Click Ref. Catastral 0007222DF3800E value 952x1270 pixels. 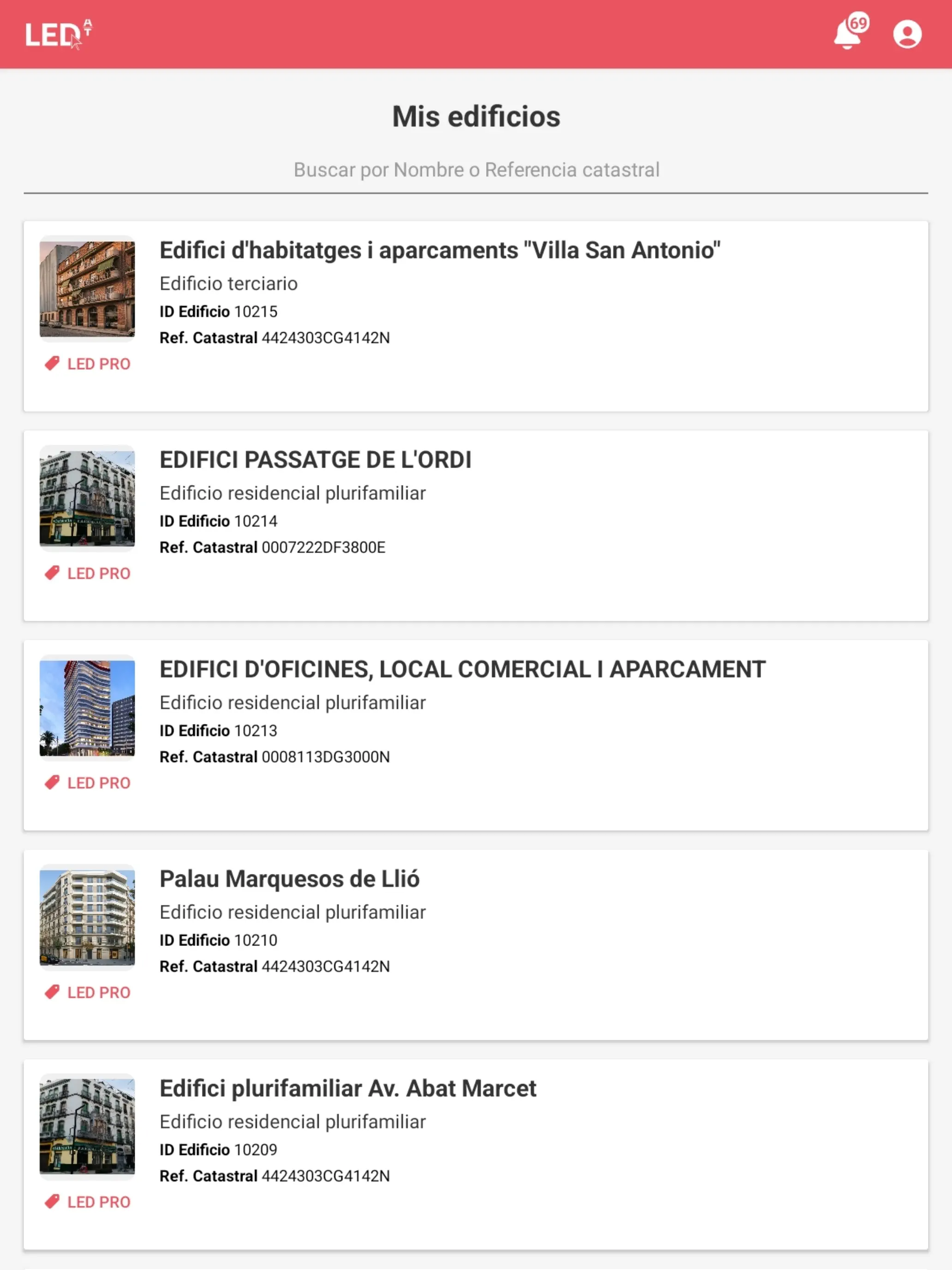(324, 547)
